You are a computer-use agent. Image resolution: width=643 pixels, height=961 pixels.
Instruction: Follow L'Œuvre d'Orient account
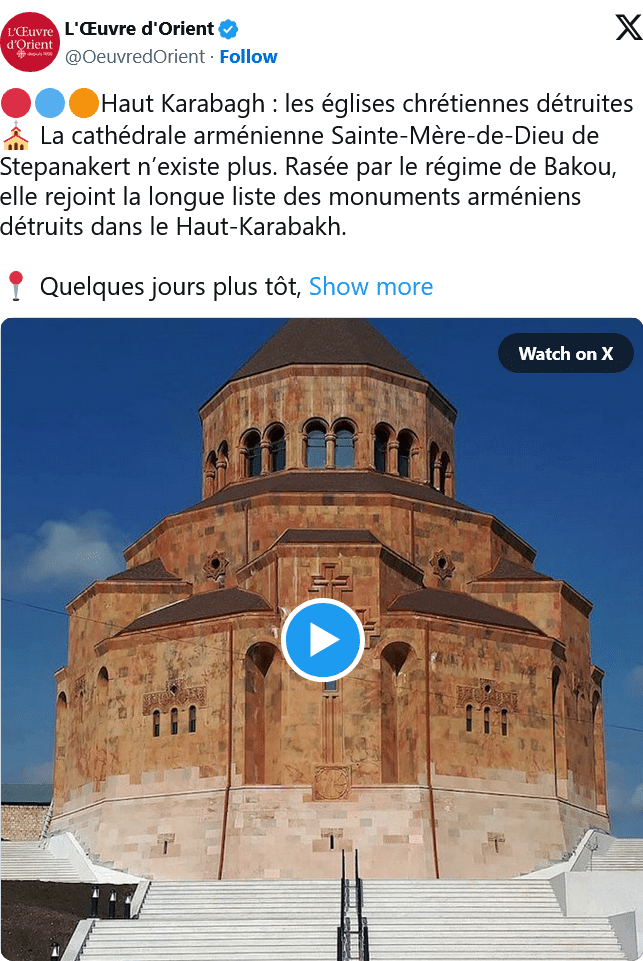click(x=248, y=57)
